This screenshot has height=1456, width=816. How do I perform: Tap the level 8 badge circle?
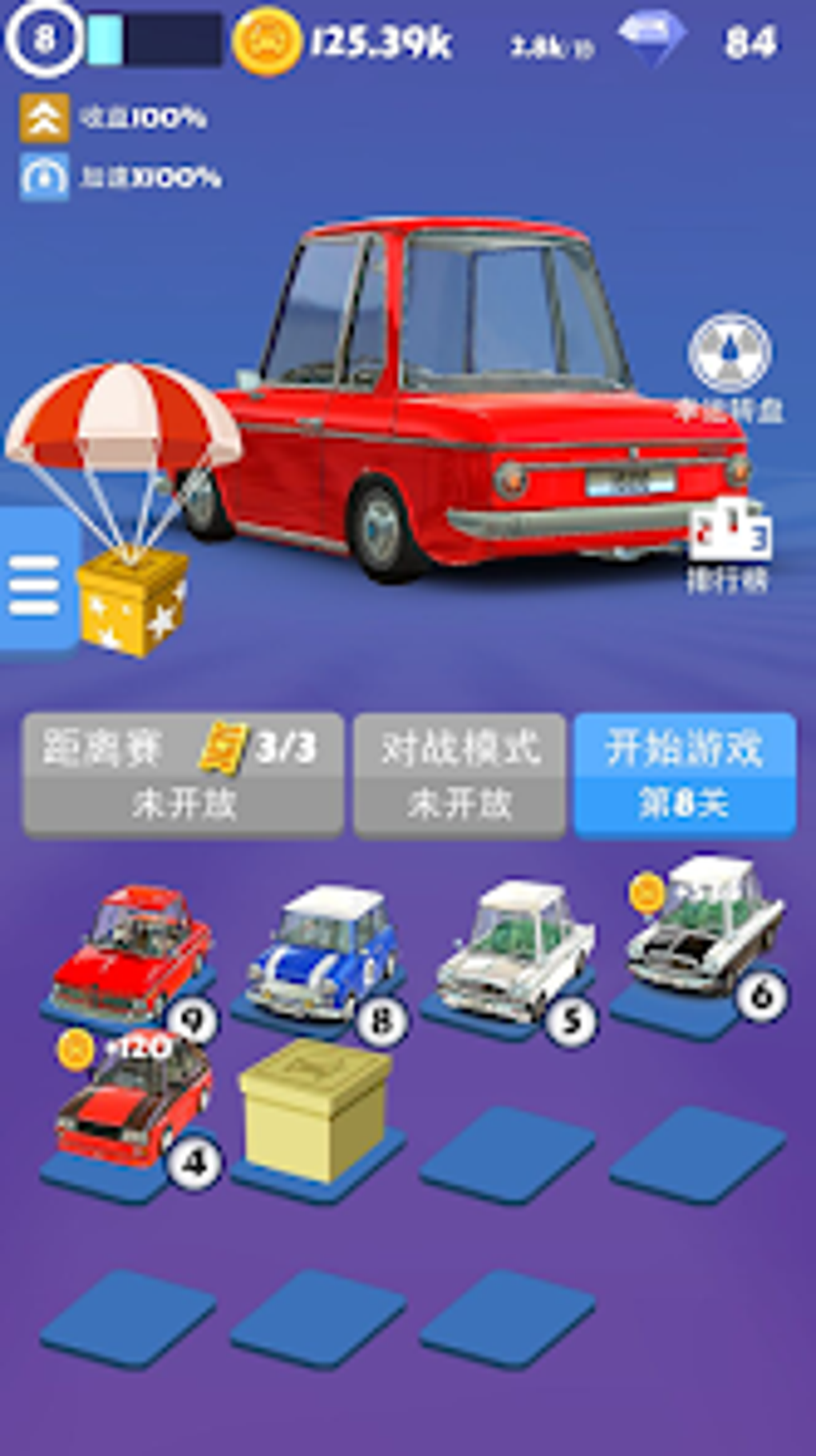44,38
